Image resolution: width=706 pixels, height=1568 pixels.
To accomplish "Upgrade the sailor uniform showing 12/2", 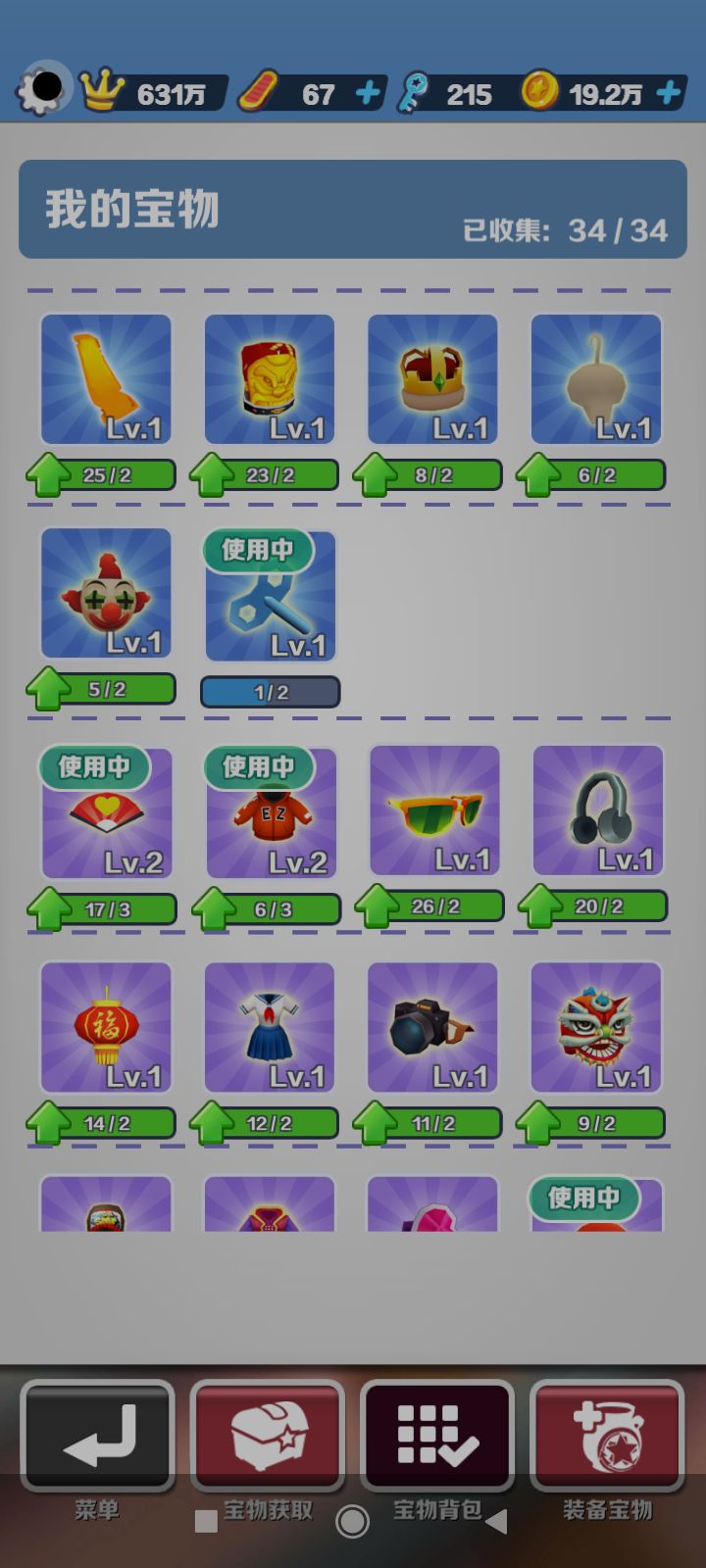I will point(211,1124).
